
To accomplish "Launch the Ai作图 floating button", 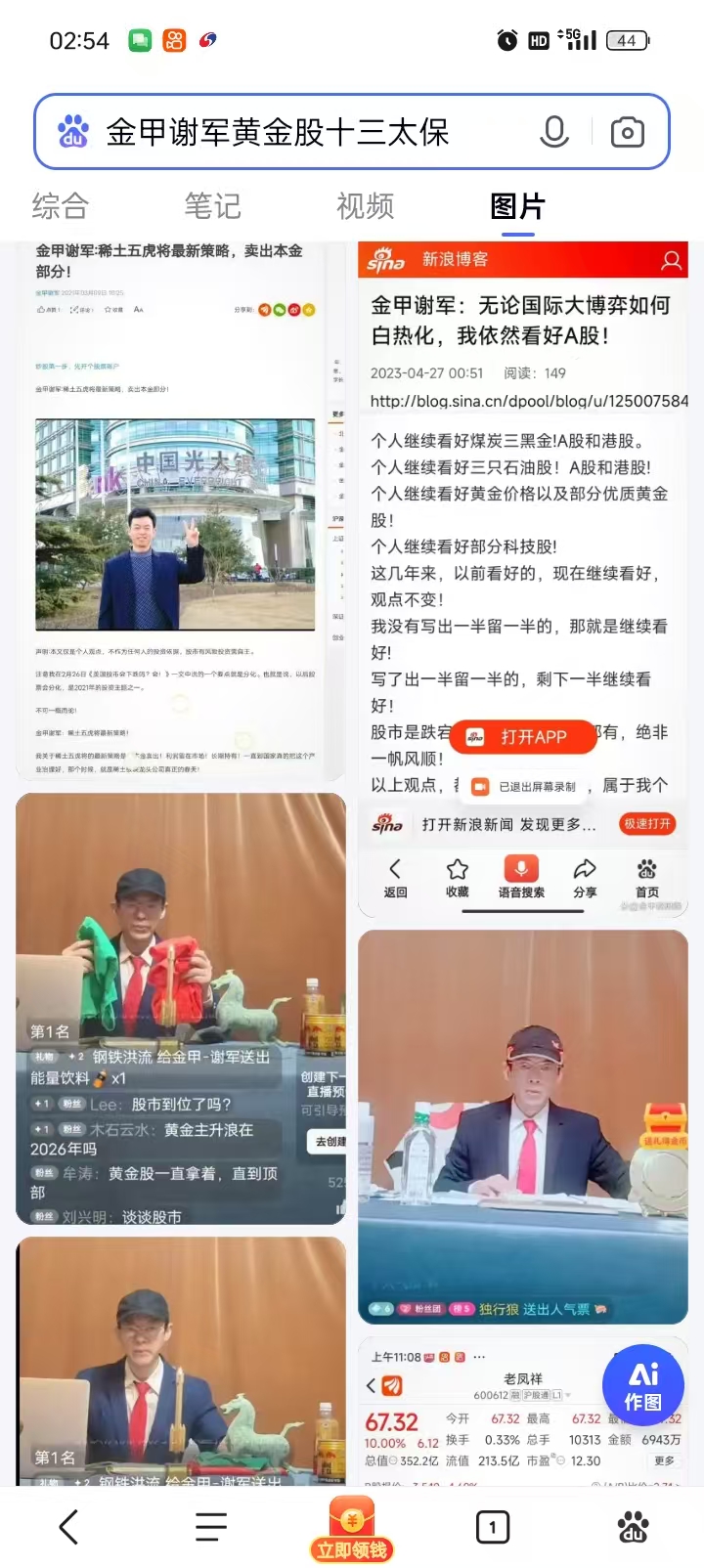I will point(642,1385).
